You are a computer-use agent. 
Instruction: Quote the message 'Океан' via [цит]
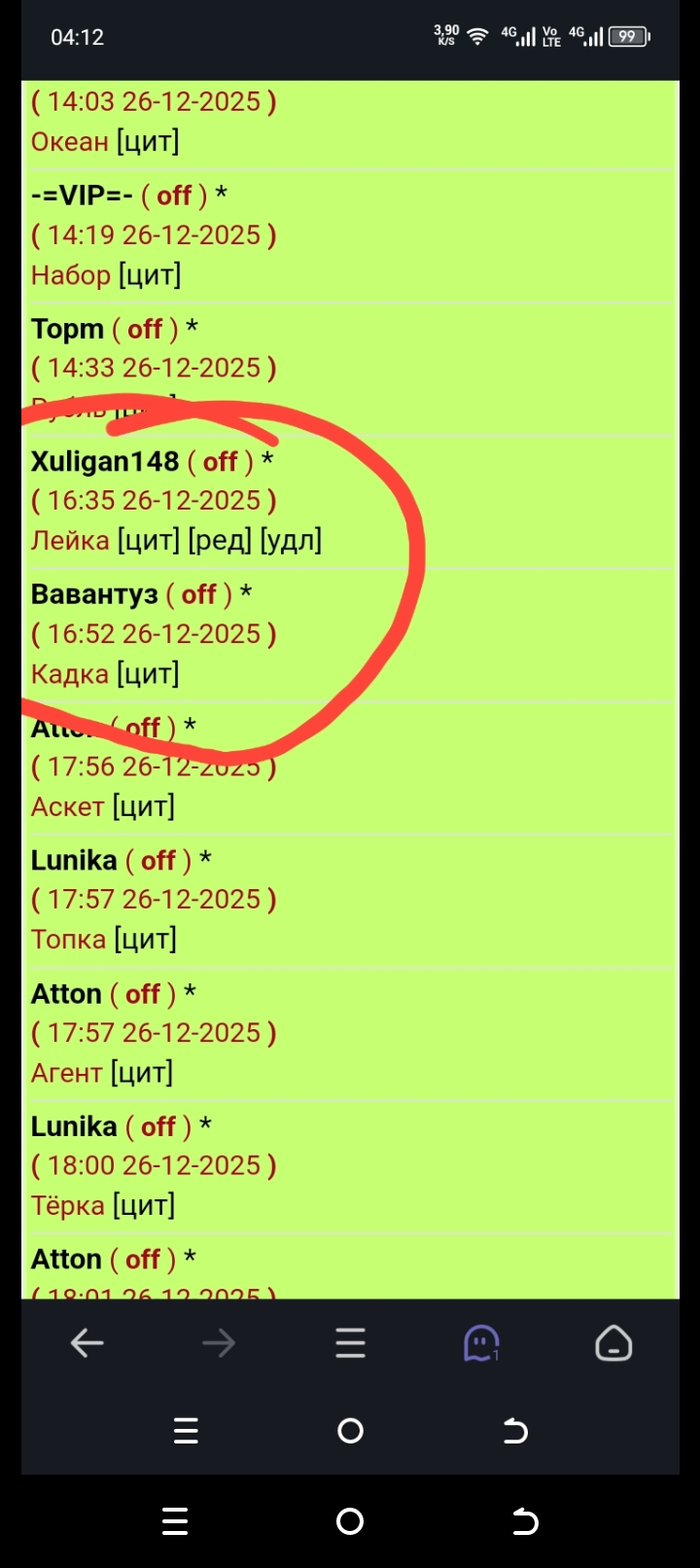tap(148, 142)
